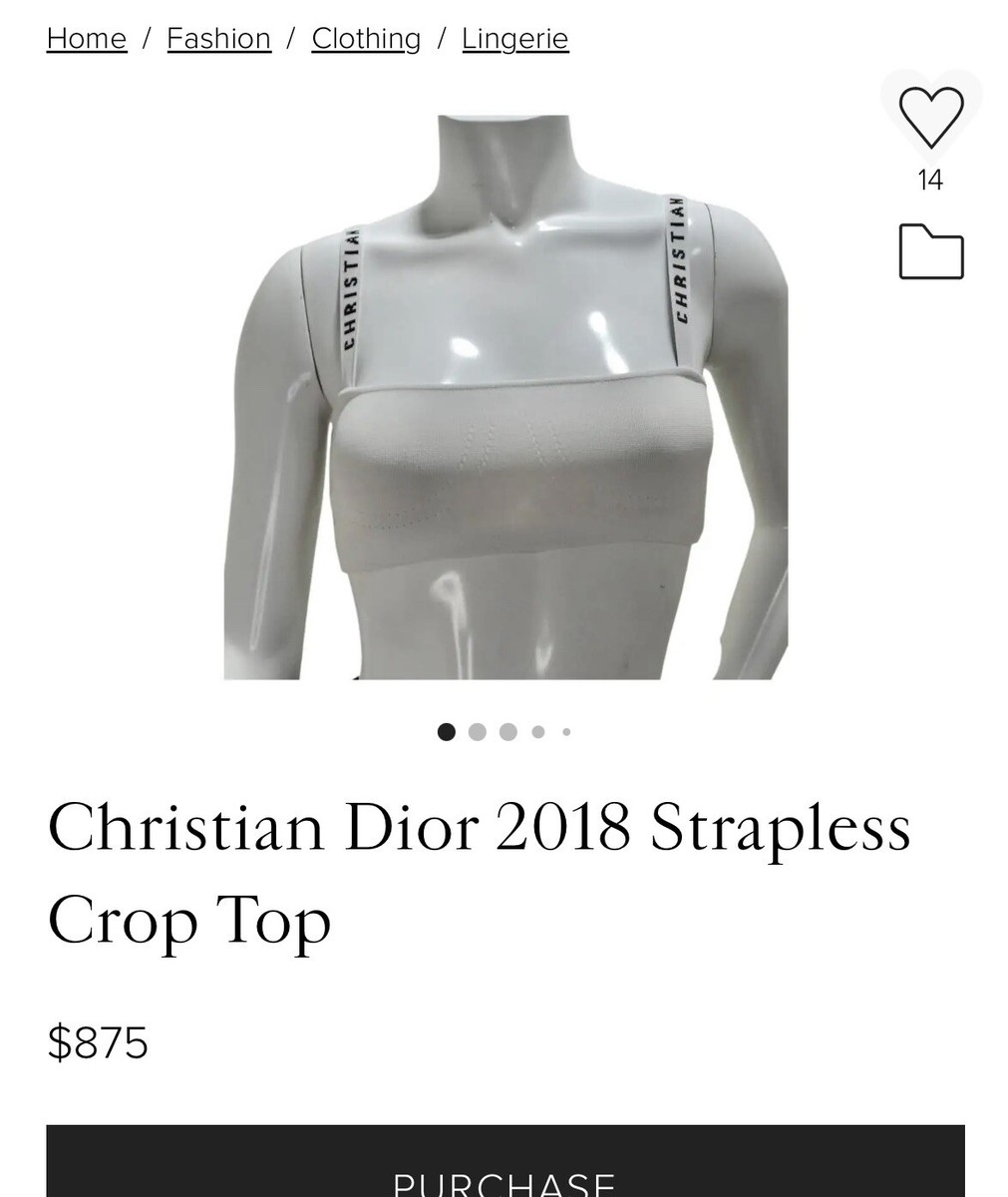Image resolution: width=1008 pixels, height=1197 pixels.
Task: Select the $875 price text
Action: 98,1044
